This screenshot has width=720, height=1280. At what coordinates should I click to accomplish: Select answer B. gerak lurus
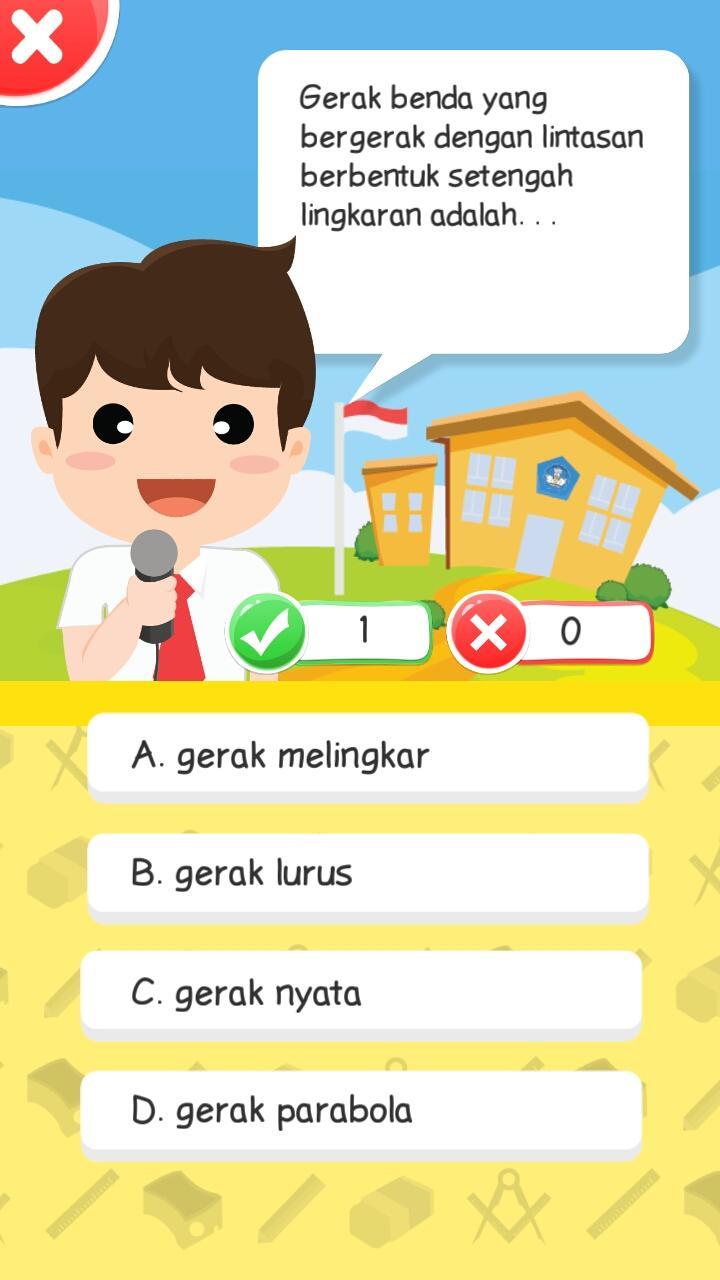pos(368,875)
